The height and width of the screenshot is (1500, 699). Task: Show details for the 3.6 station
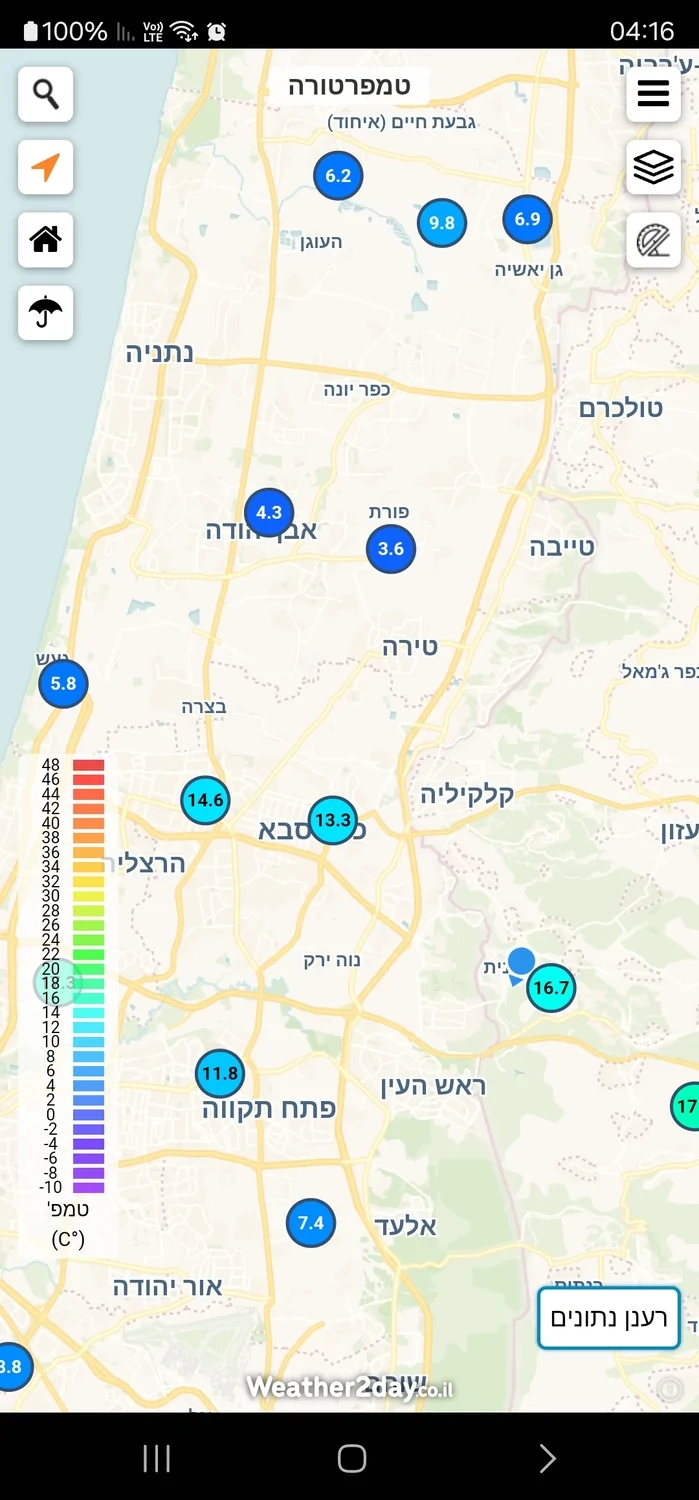(391, 548)
